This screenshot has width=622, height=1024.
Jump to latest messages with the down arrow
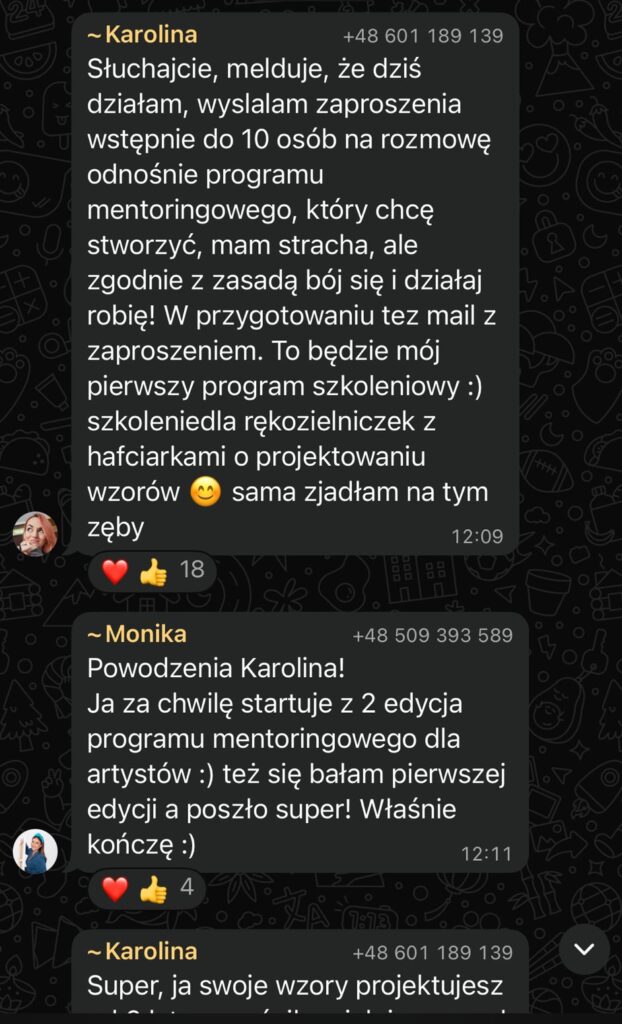tap(584, 949)
